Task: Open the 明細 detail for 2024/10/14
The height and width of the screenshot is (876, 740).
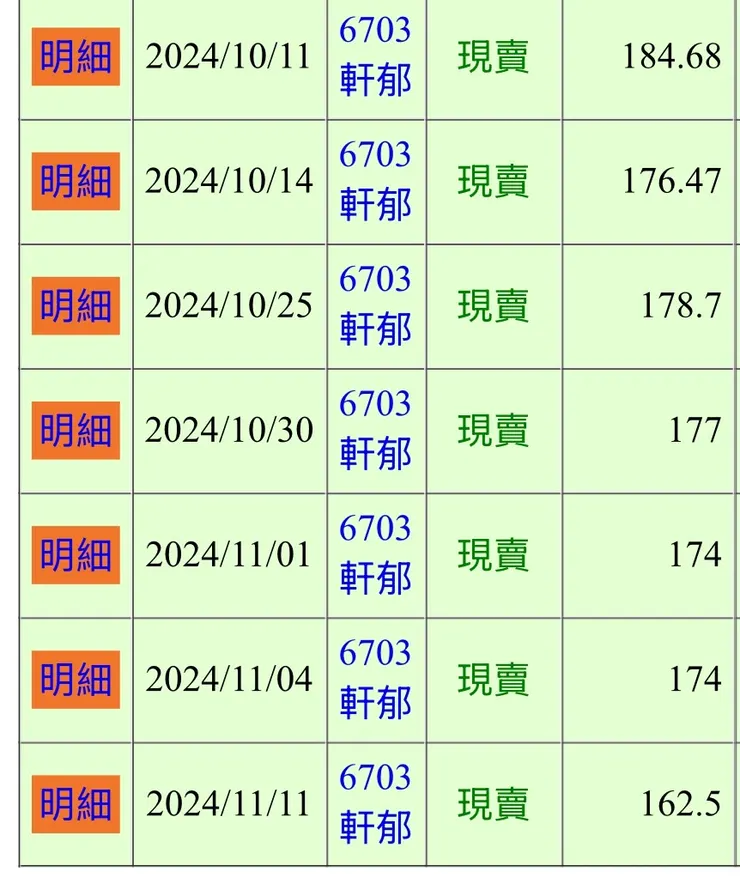Action: click(75, 180)
